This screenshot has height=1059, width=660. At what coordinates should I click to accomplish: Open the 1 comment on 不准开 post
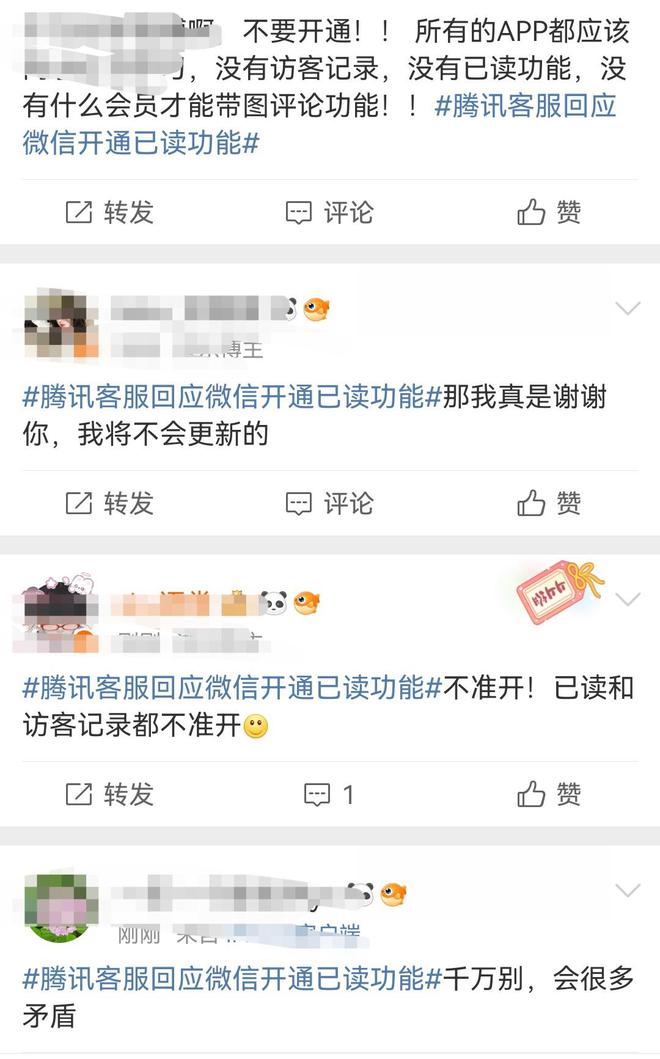click(329, 794)
